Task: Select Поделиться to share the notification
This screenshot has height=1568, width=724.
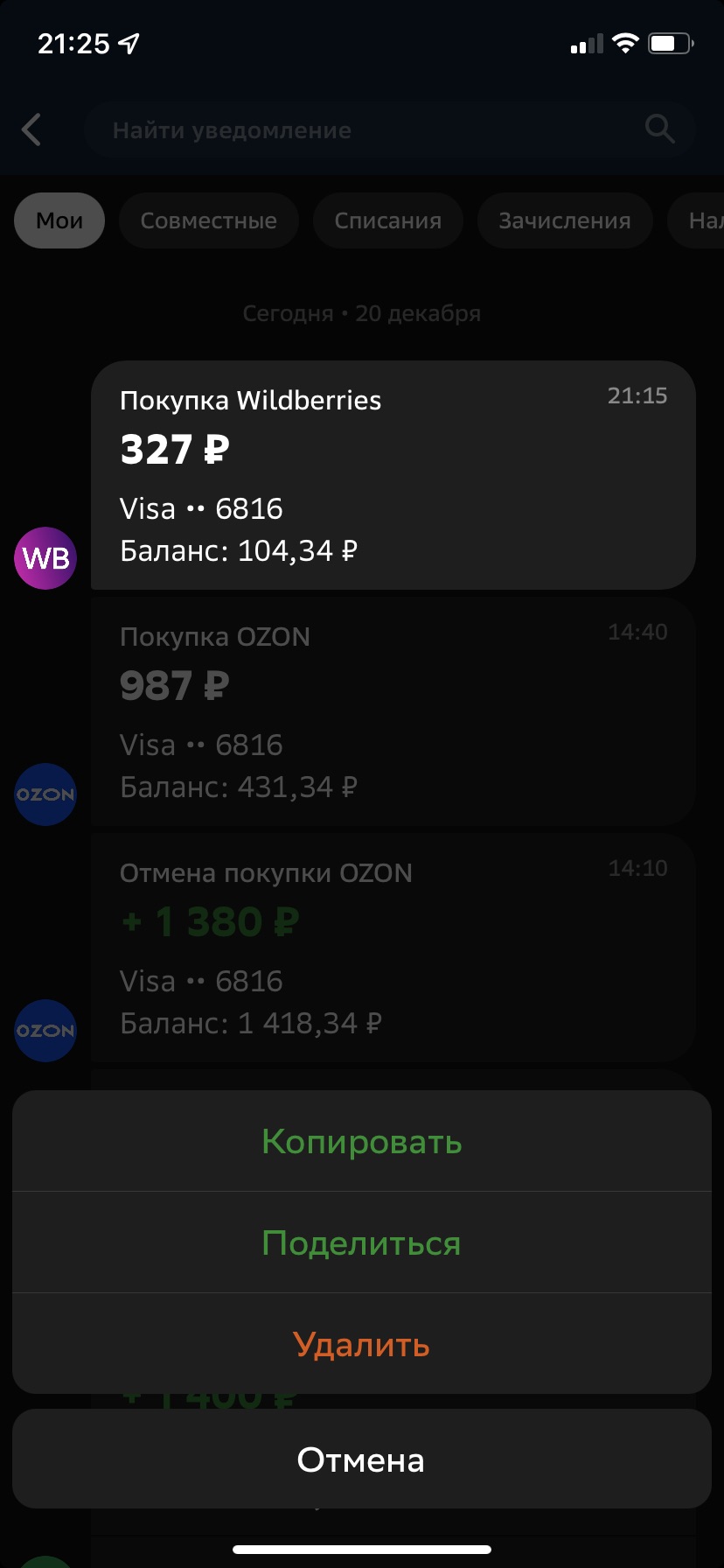Action: click(x=362, y=1242)
